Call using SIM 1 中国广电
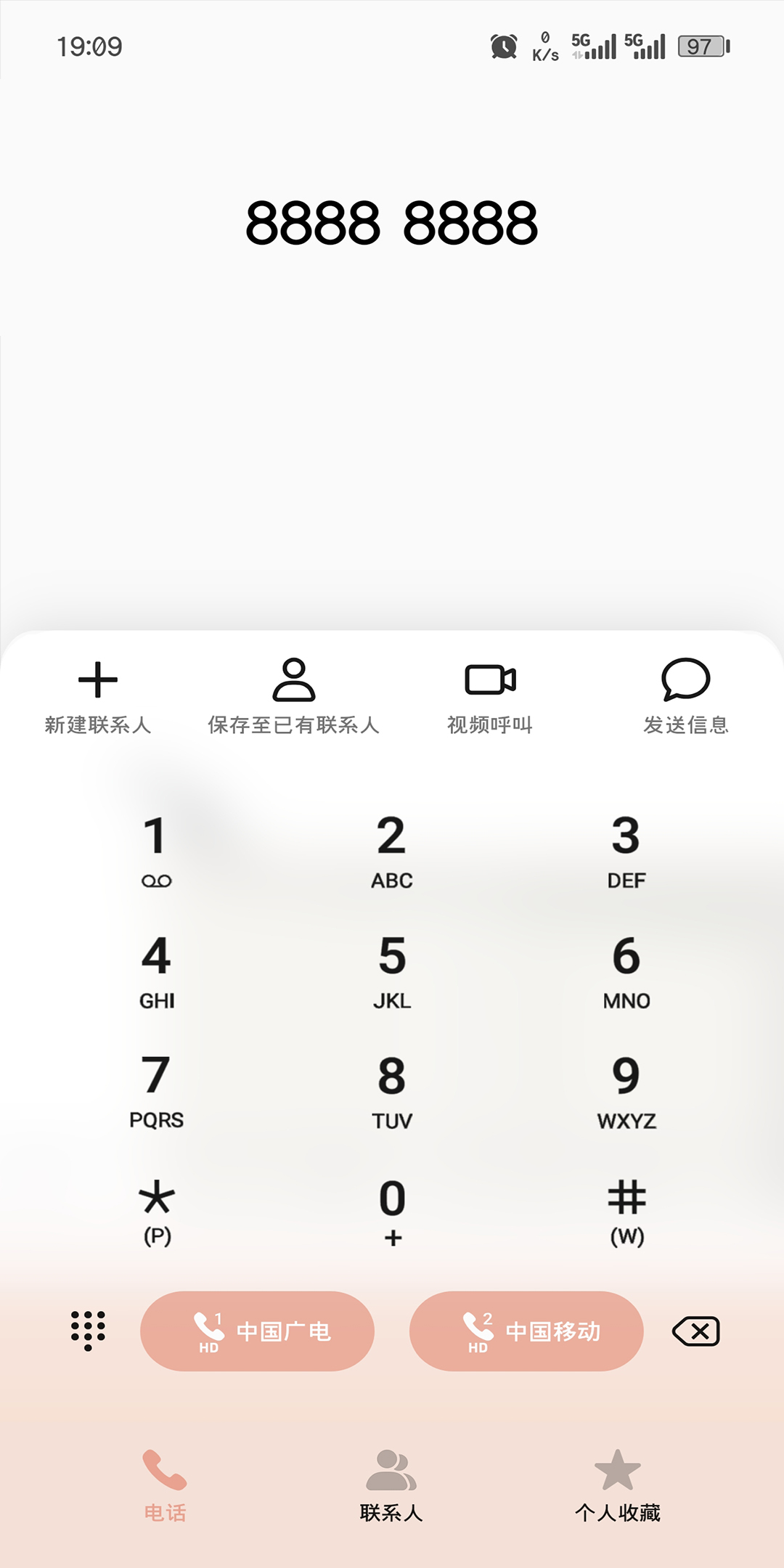The image size is (784, 1568). point(257,1331)
